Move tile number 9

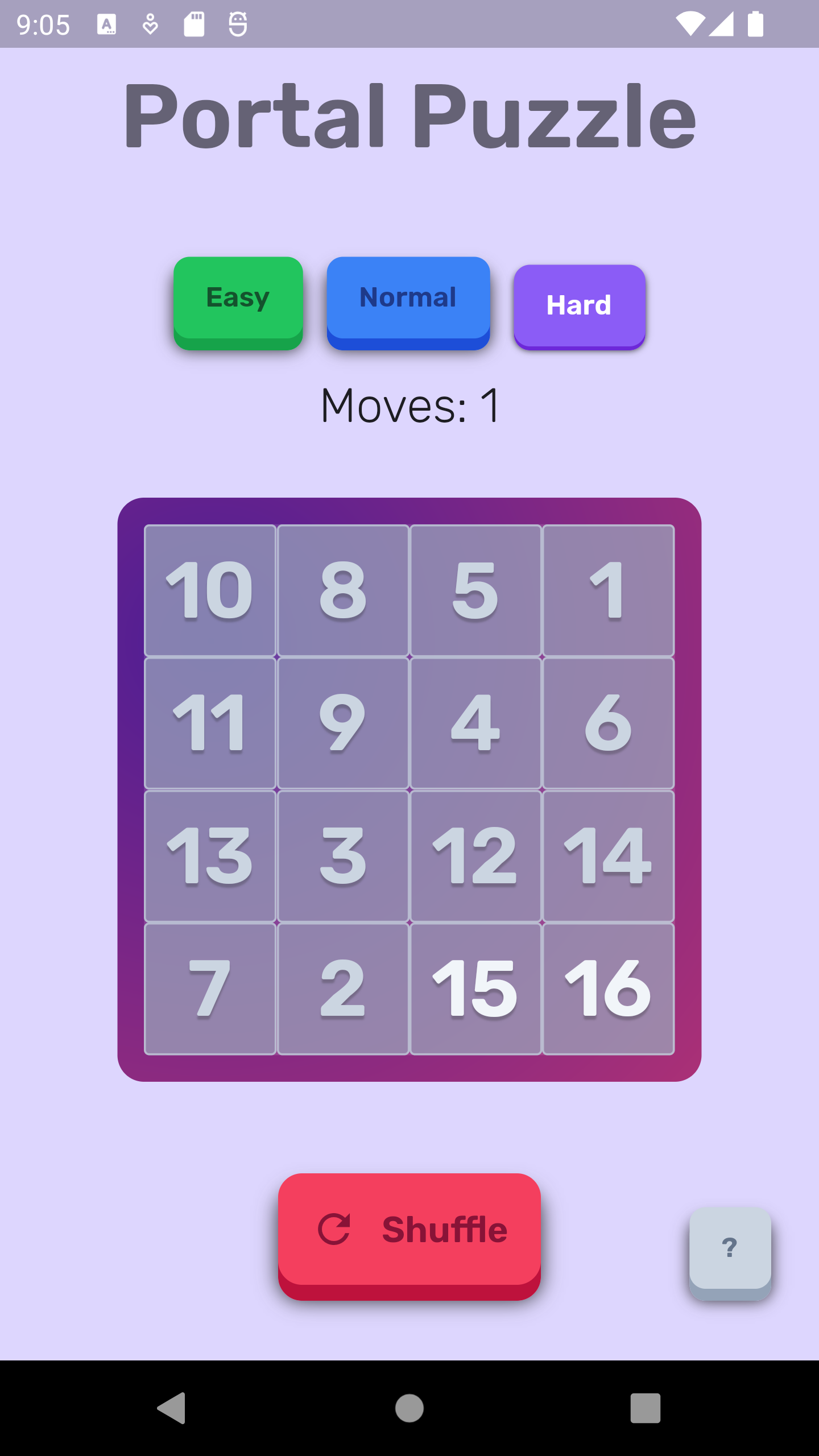(x=343, y=723)
